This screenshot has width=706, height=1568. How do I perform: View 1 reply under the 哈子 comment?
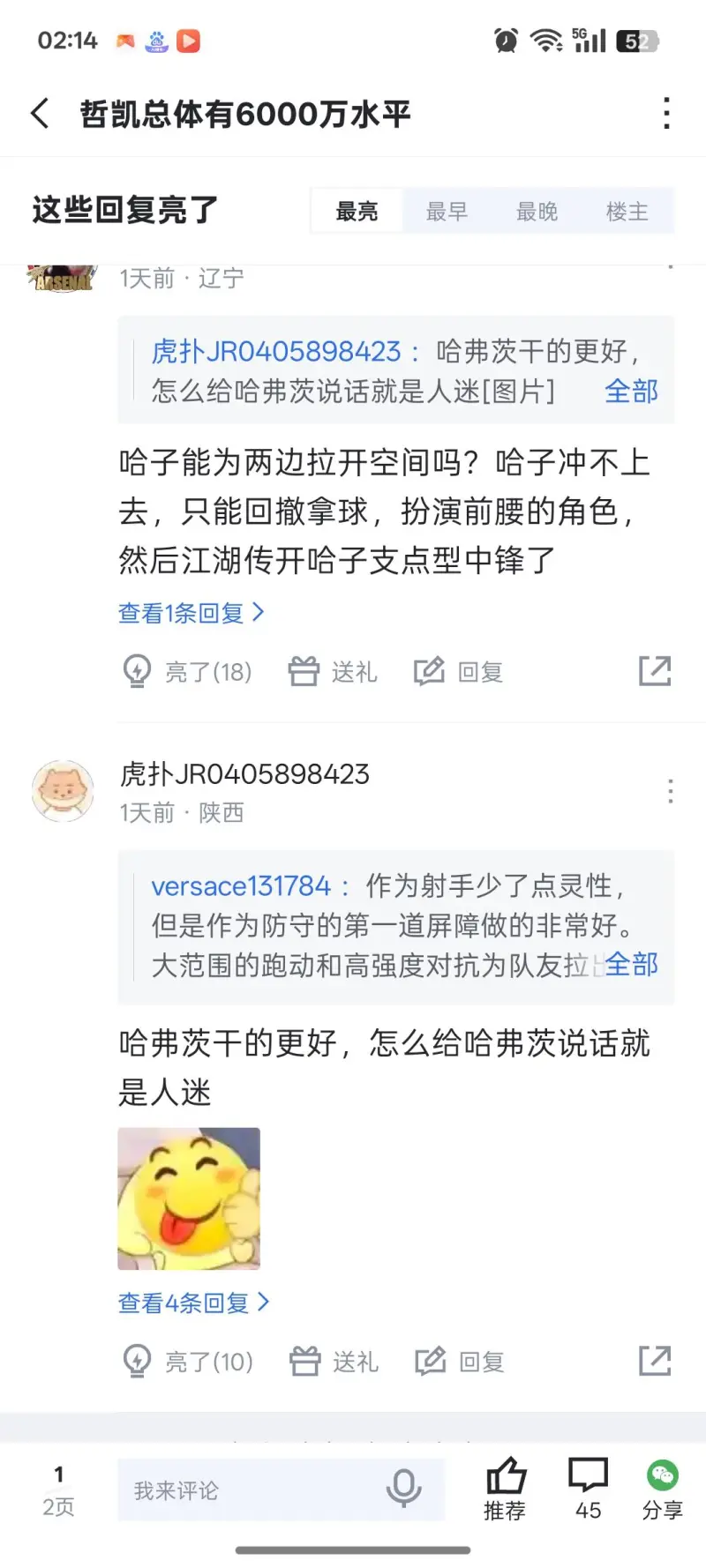pyautogui.click(x=191, y=613)
